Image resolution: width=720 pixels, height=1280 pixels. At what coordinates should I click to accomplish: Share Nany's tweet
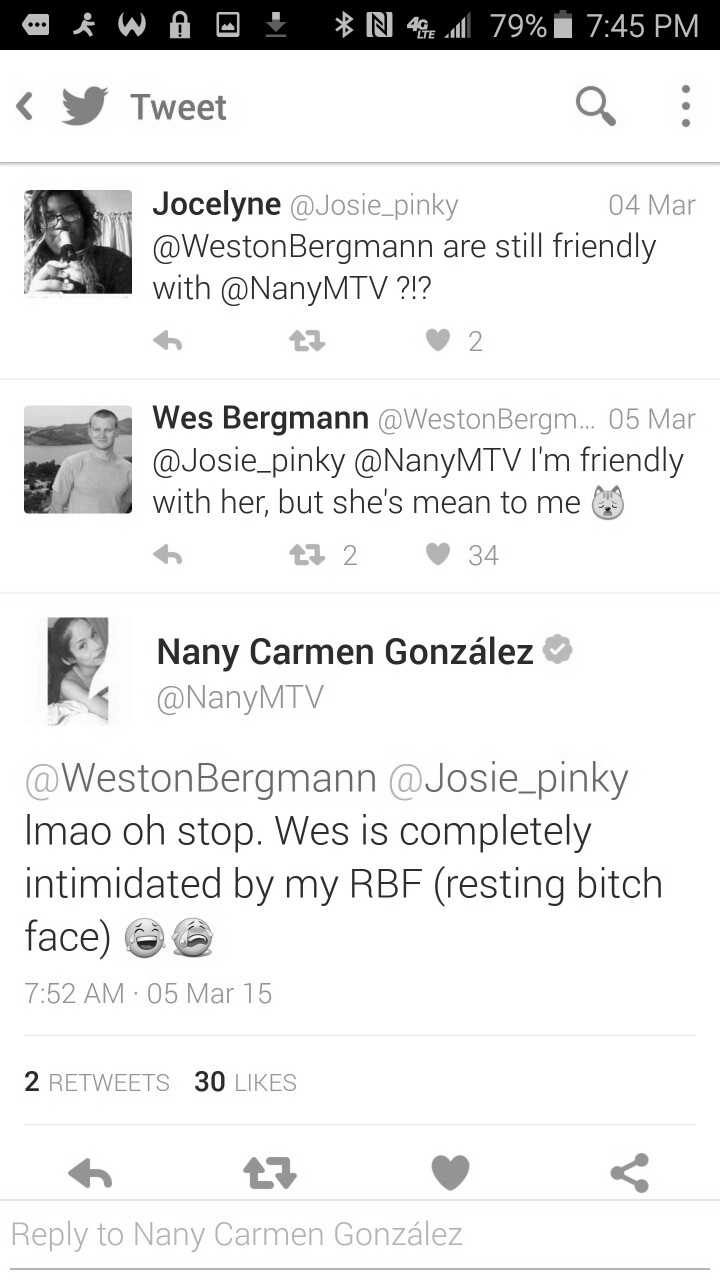coord(629,1173)
